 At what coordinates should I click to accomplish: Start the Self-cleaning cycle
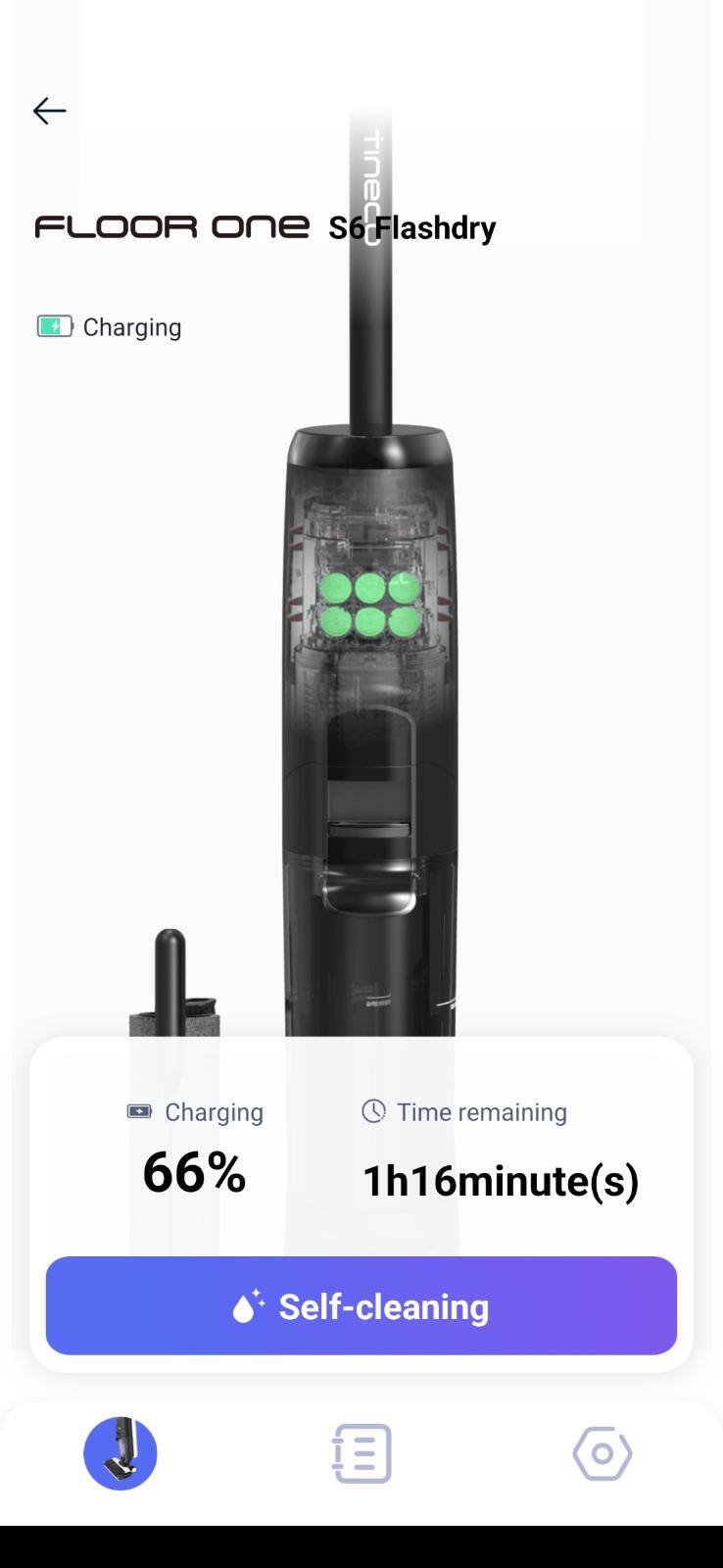click(361, 1305)
